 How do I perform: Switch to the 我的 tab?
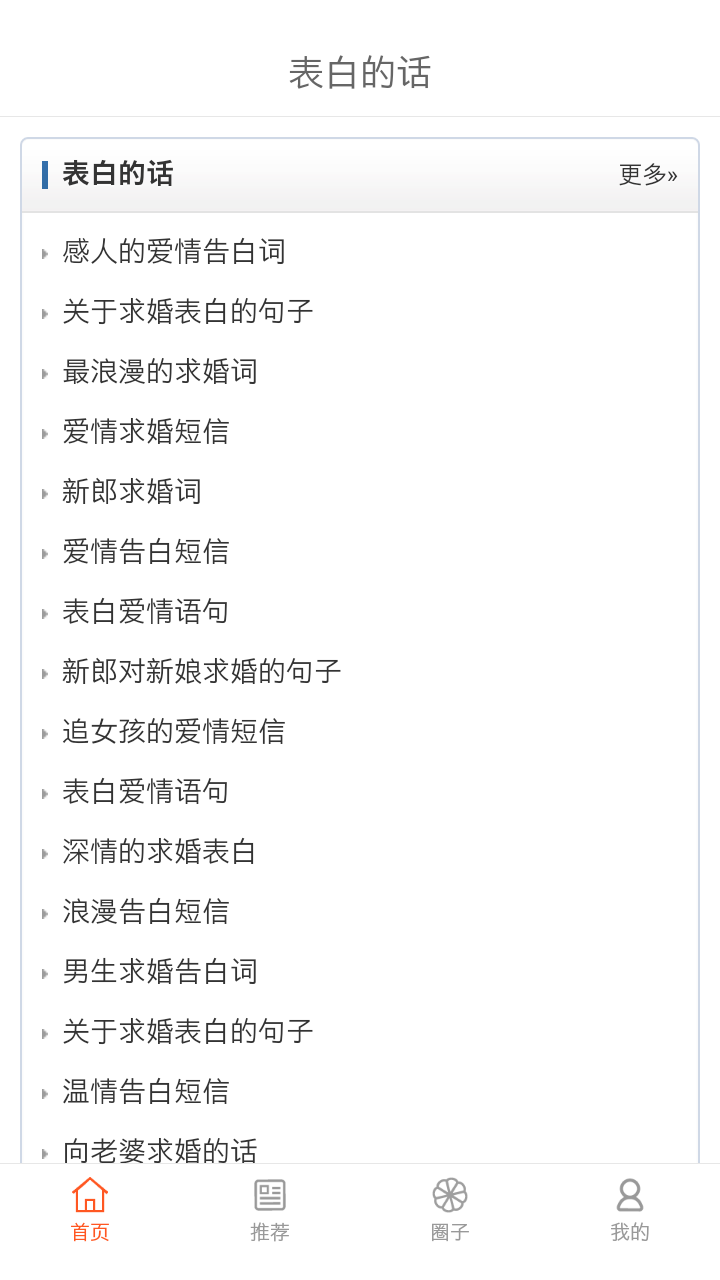[630, 1210]
